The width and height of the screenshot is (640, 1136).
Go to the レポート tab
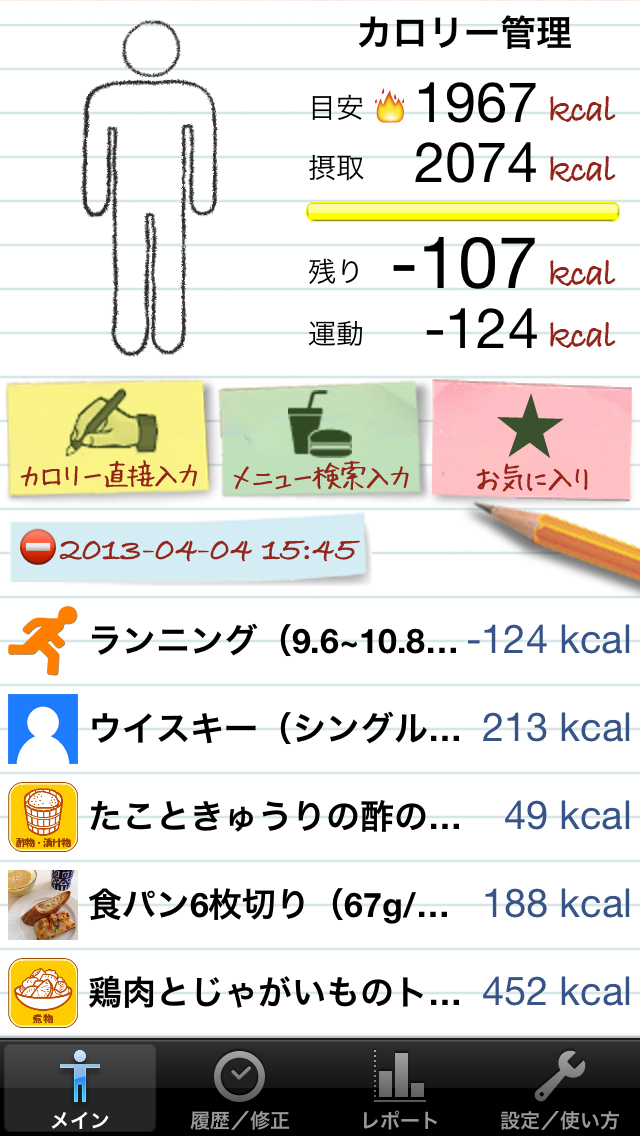[x=400, y=1088]
